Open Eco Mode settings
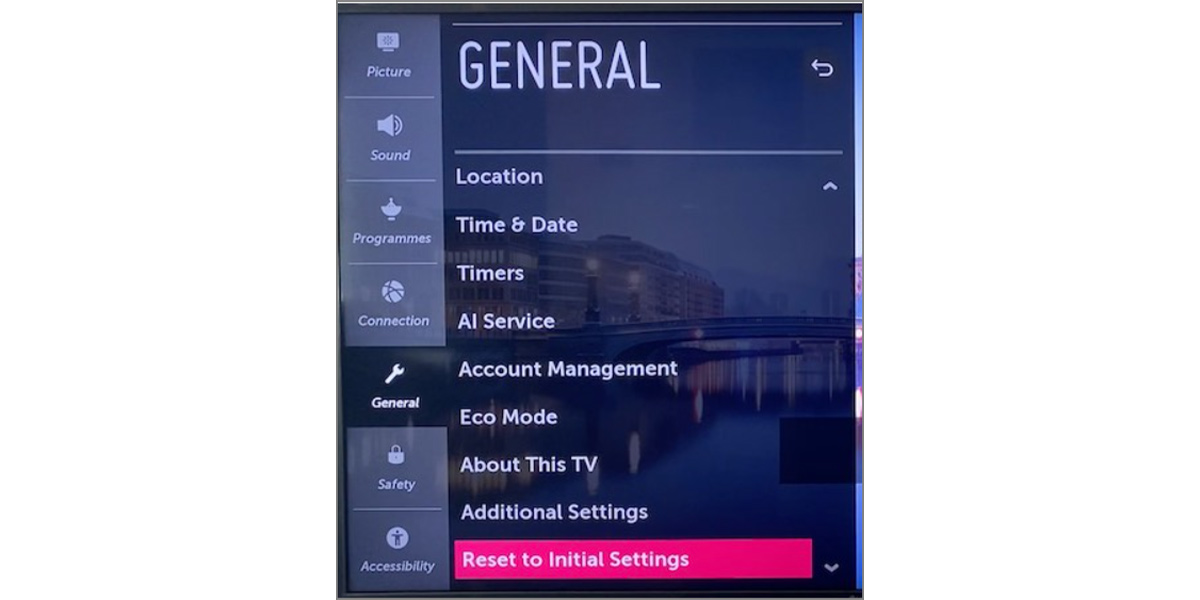The height and width of the screenshot is (600, 1200). pos(508,417)
